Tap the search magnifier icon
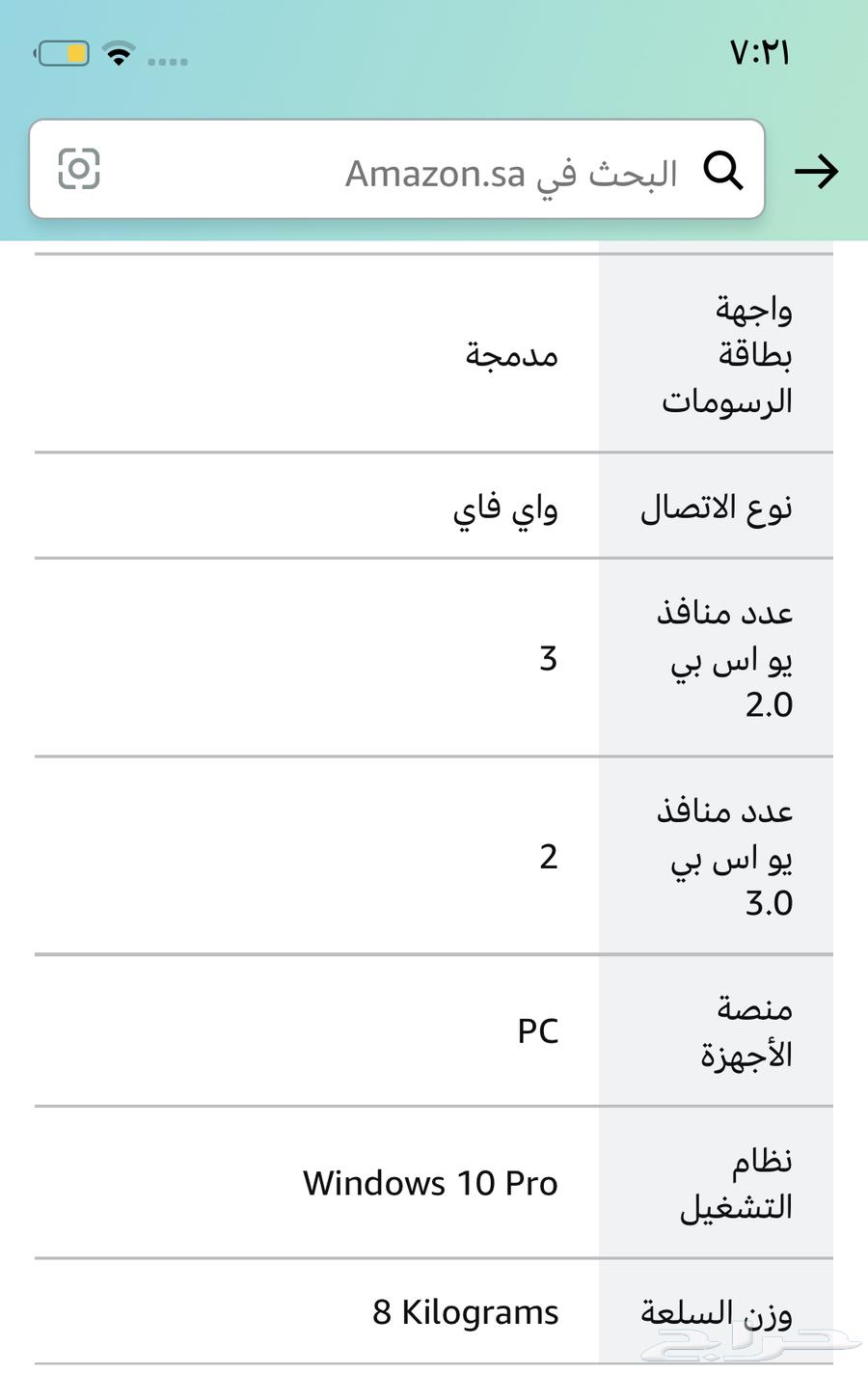The image size is (868, 1374). pyautogui.click(x=725, y=171)
